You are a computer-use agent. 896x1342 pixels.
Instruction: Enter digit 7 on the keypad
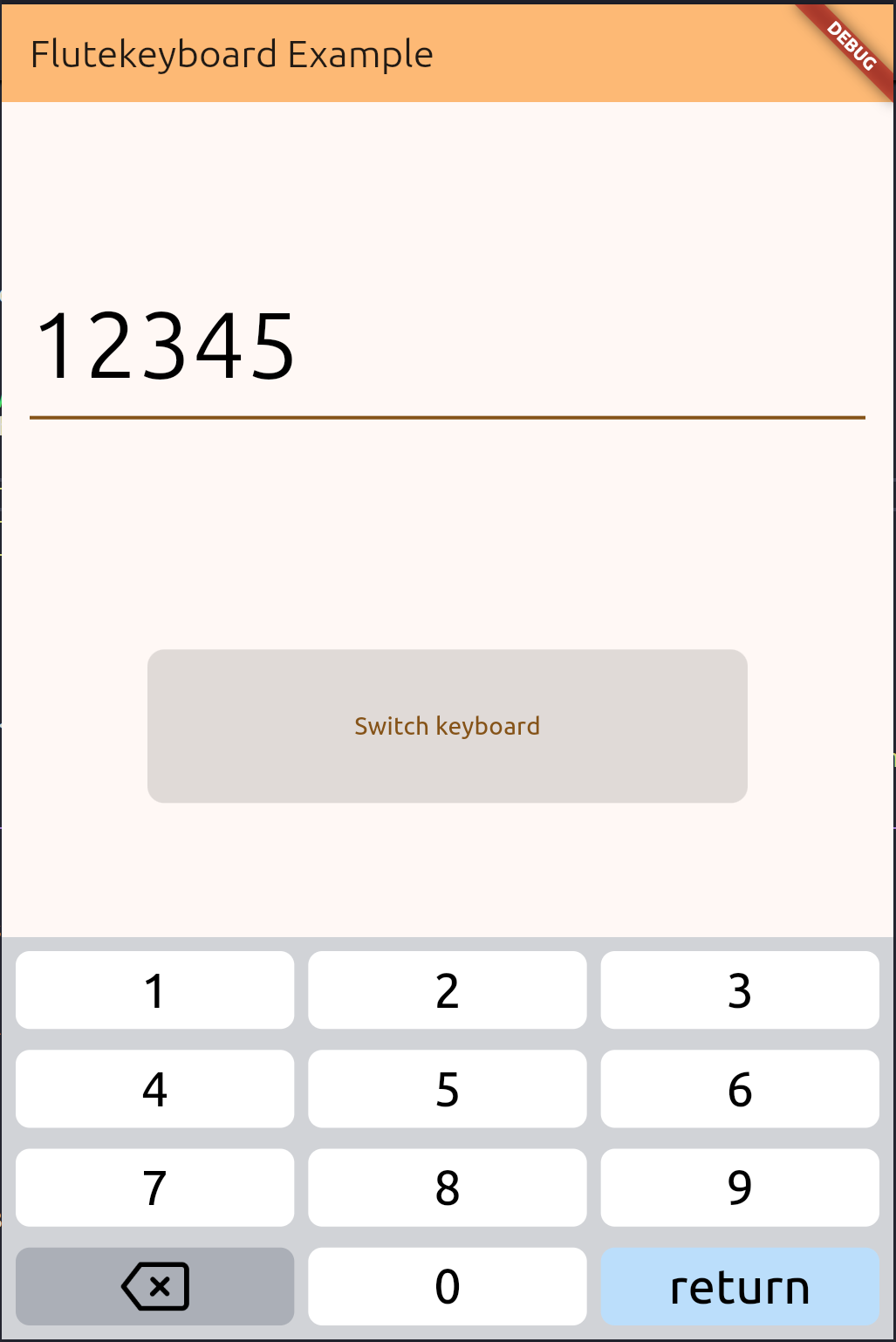point(154,1187)
